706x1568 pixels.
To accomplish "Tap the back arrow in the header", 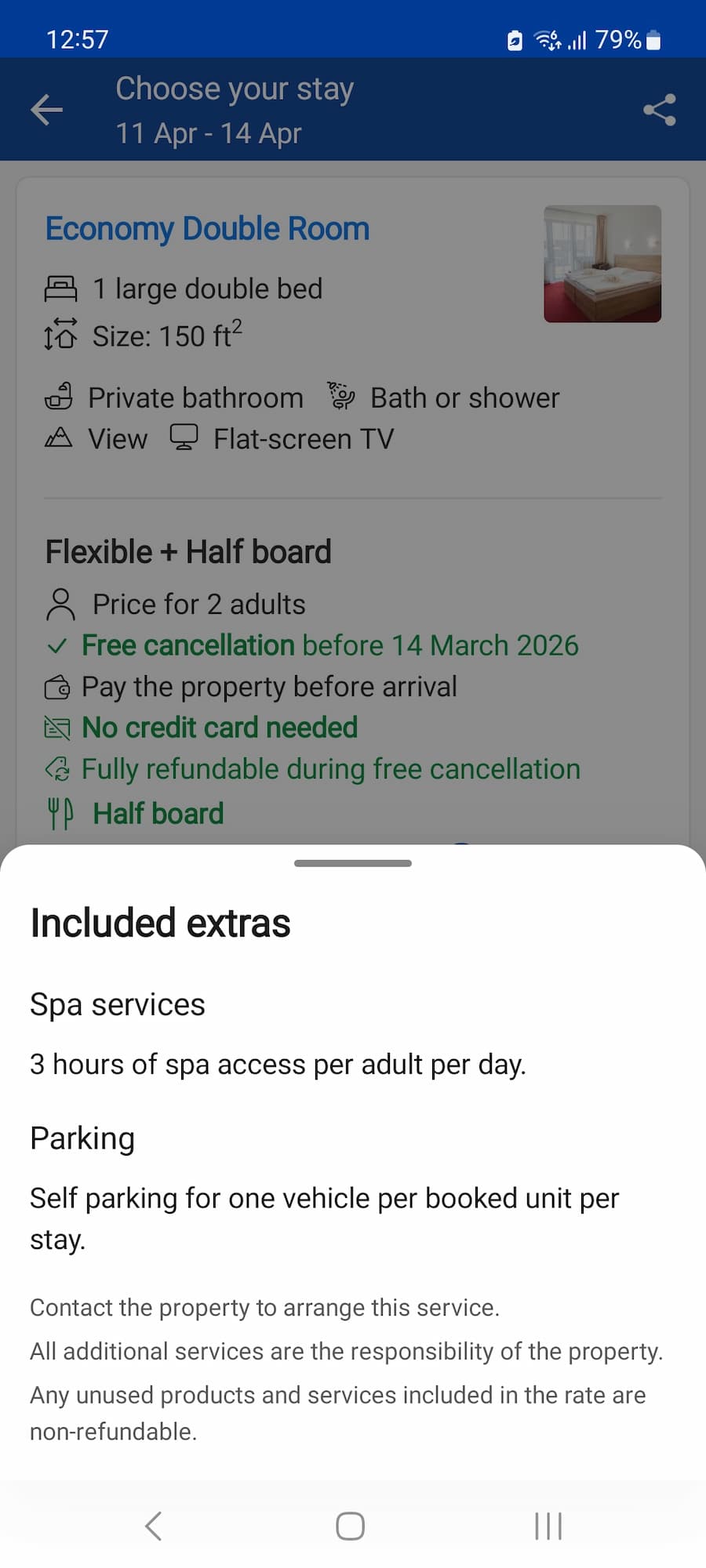I will [46, 110].
